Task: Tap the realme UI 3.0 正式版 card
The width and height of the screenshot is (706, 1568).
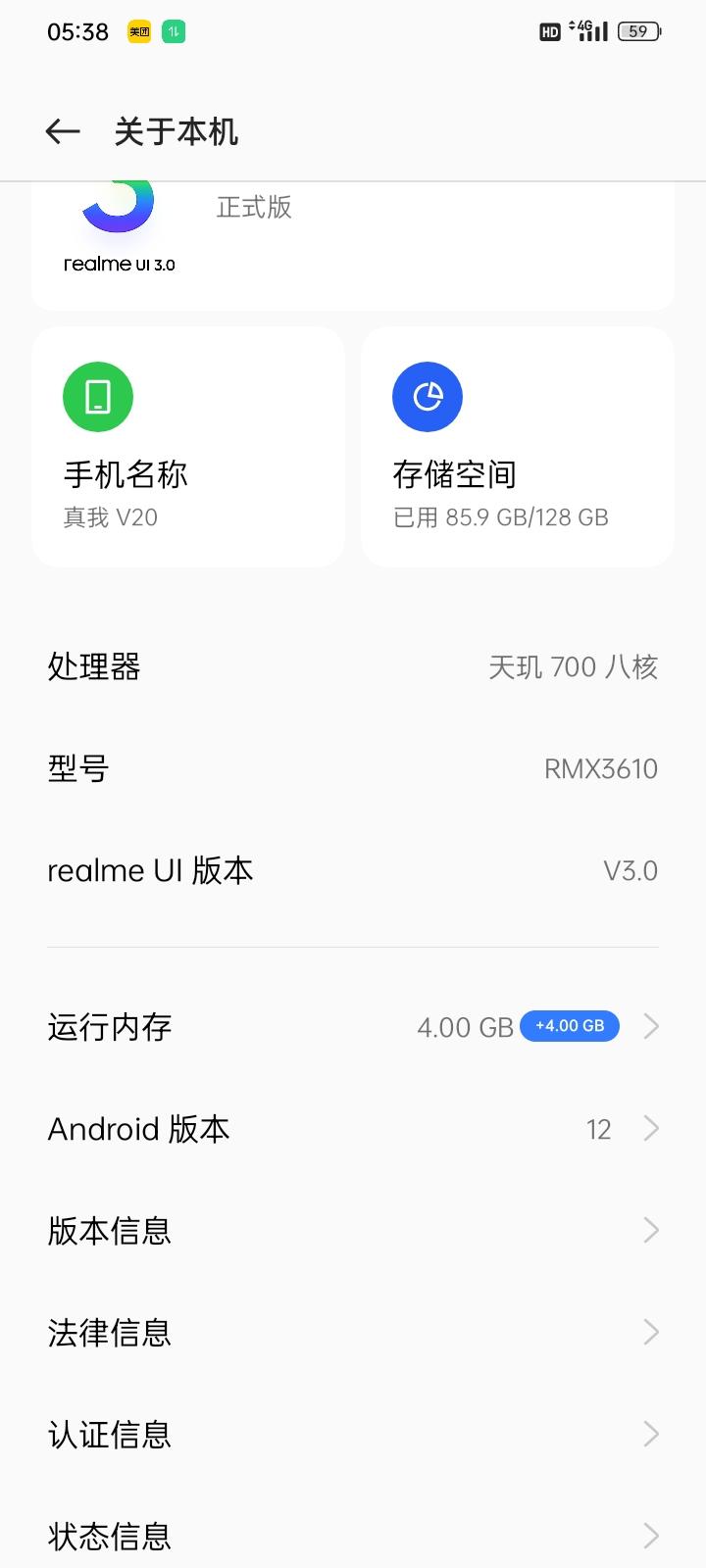Action: point(353,245)
